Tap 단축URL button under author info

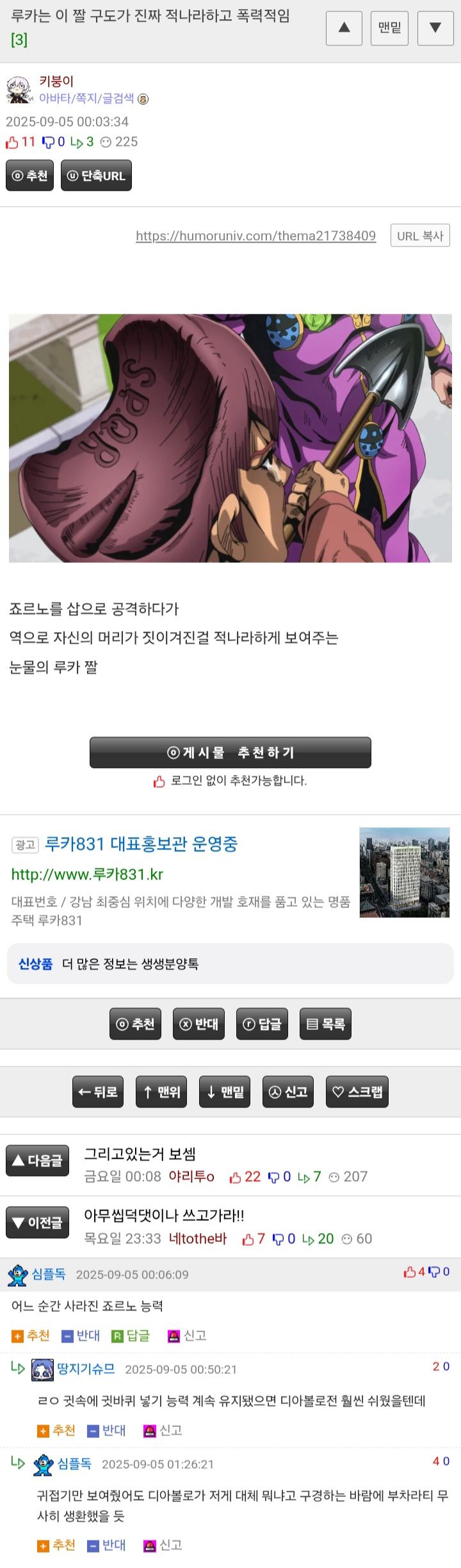[x=96, y=176]
